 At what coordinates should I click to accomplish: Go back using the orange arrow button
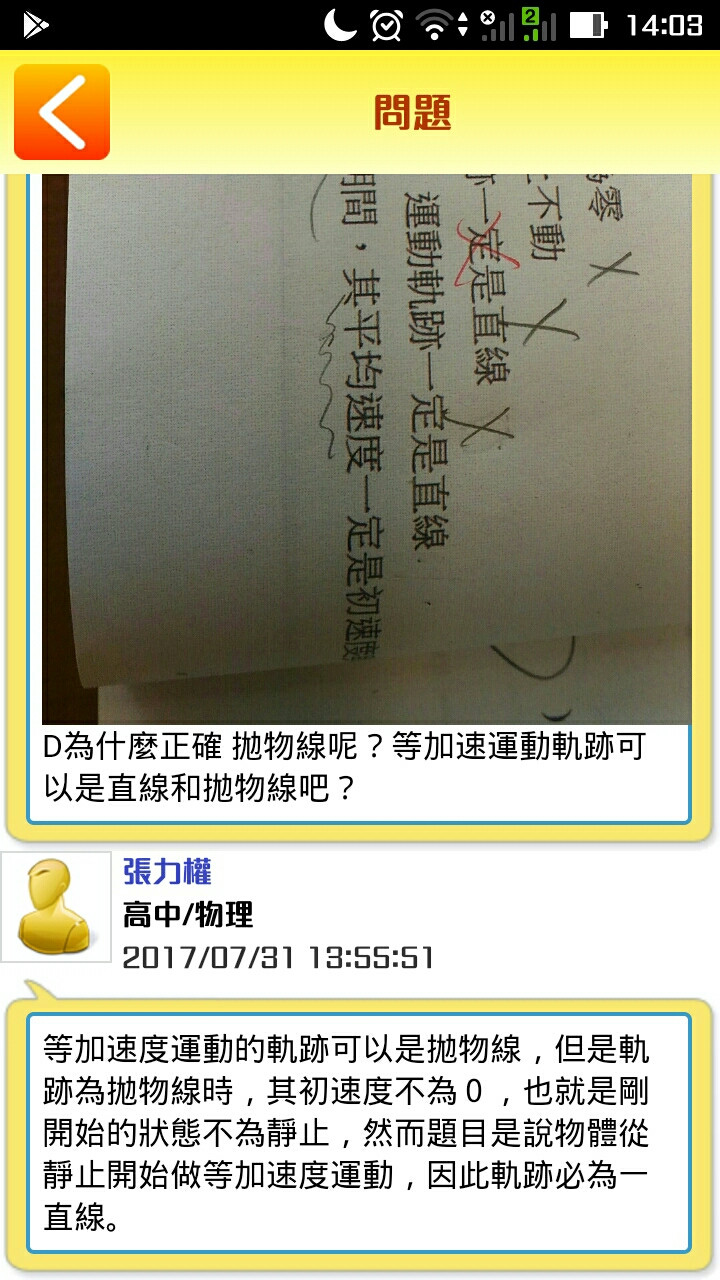point(62,112)
